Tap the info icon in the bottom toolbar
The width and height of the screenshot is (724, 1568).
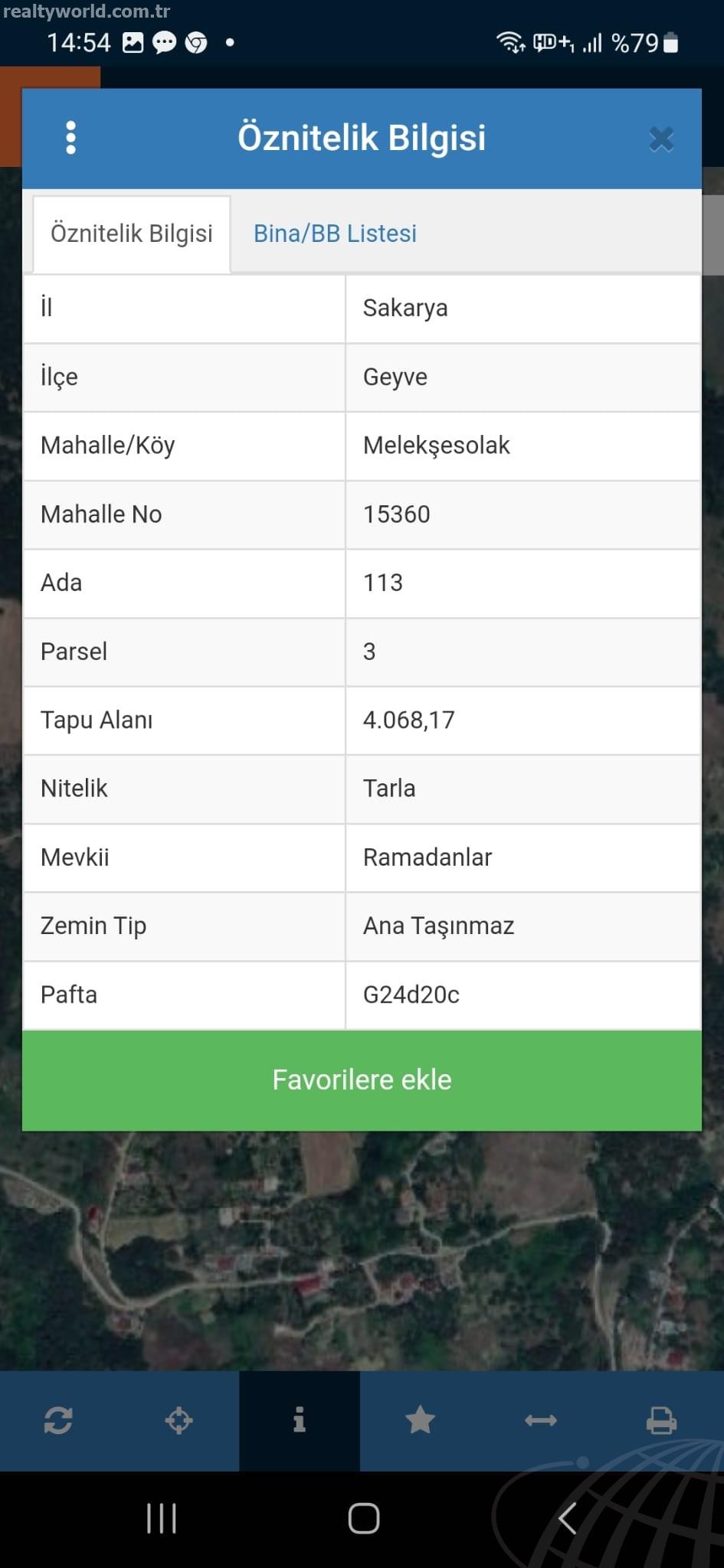click(x=300, y=1421)
